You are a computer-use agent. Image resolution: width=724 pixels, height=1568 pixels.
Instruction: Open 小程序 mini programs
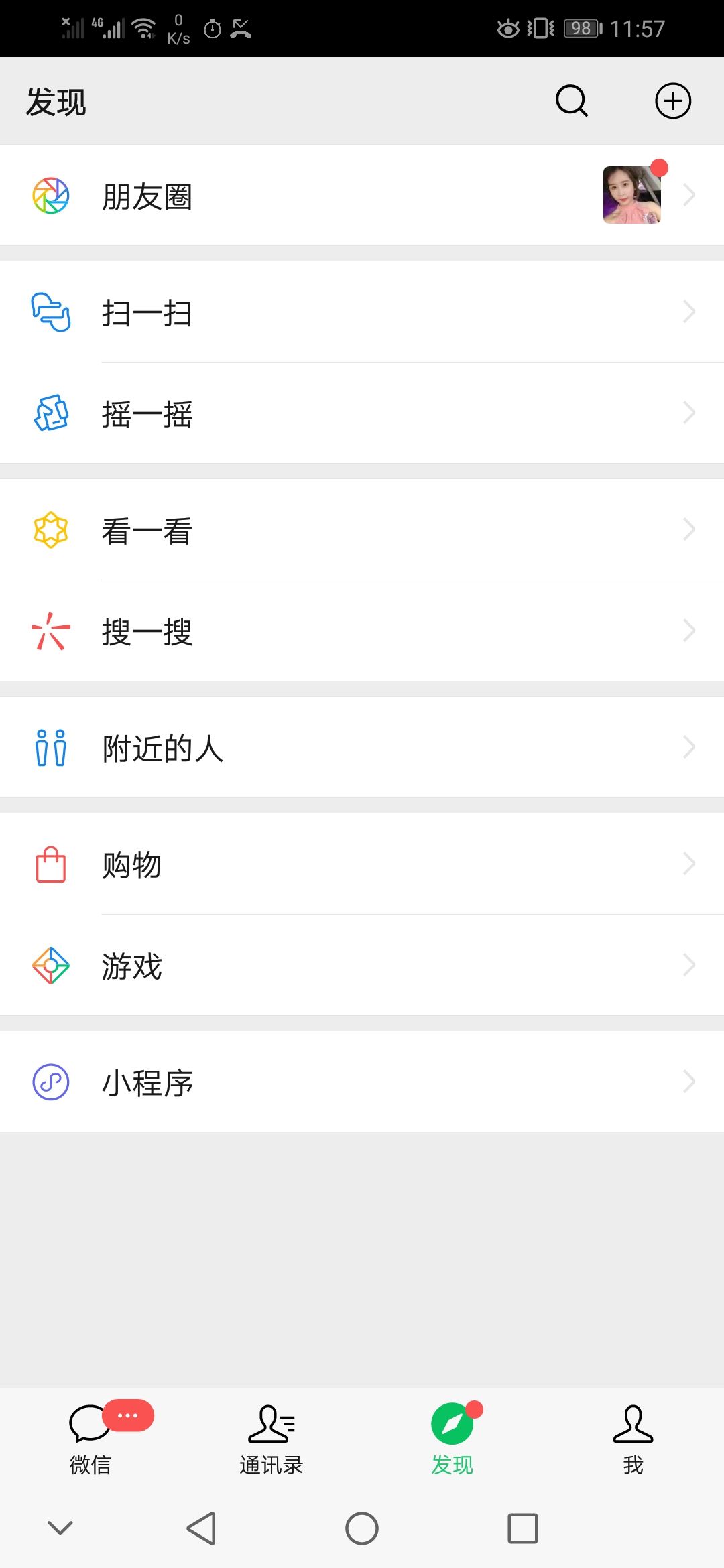tap(362, 1082)
